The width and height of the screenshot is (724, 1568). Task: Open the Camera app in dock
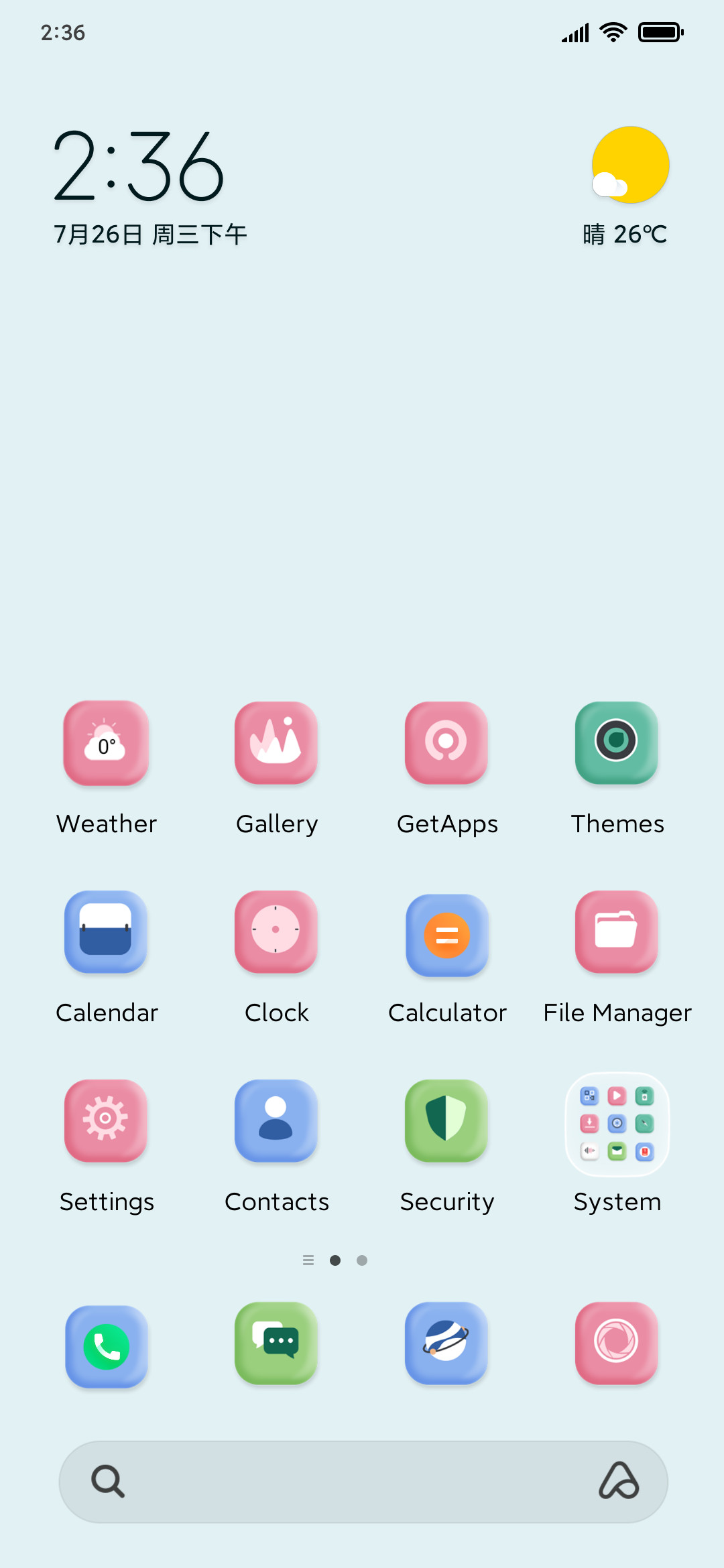[x=617, y=1344]
